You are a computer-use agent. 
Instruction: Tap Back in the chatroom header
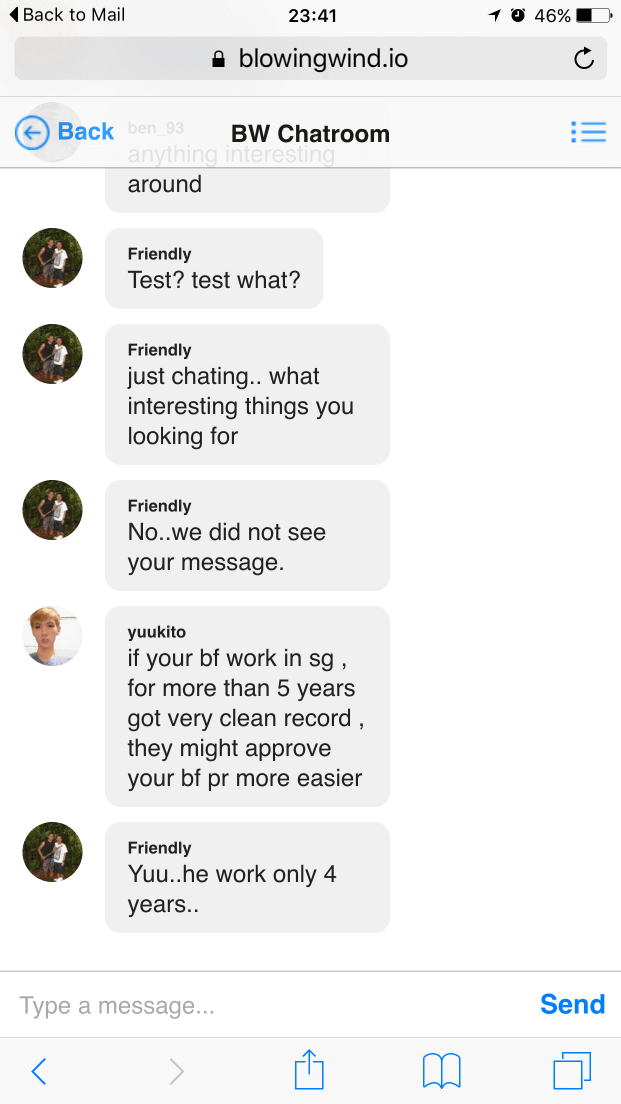pyautogui.click(x=65, y=132)
